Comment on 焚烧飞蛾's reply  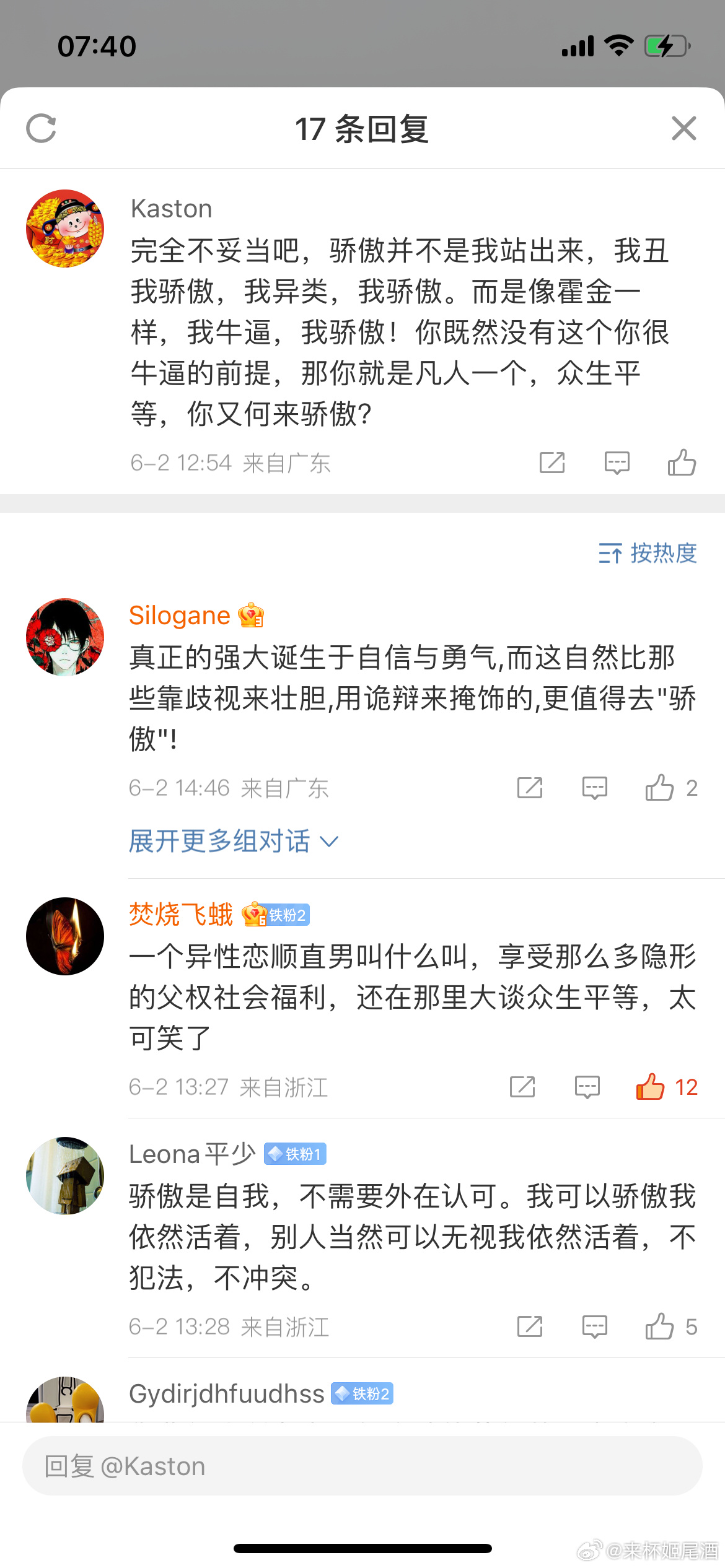pos(587,1087)
